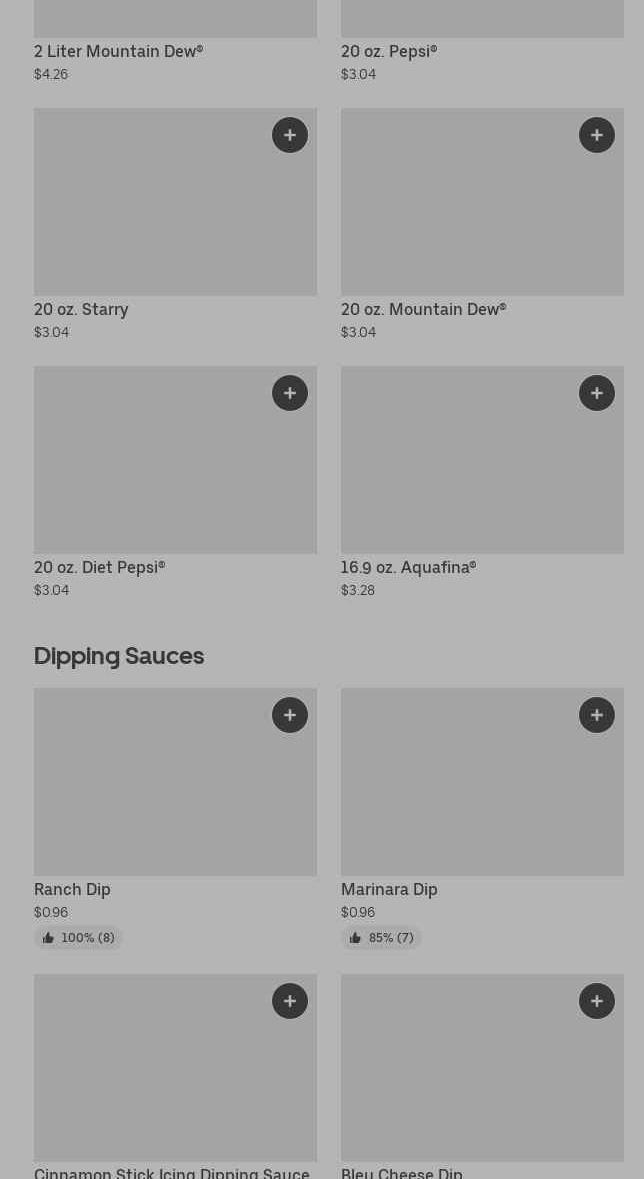The width and height of the screenshot is (644, 1179).
Task: Add Cinnamon Stick Icing Dipping Sauce to cart
Action: 290,1001
